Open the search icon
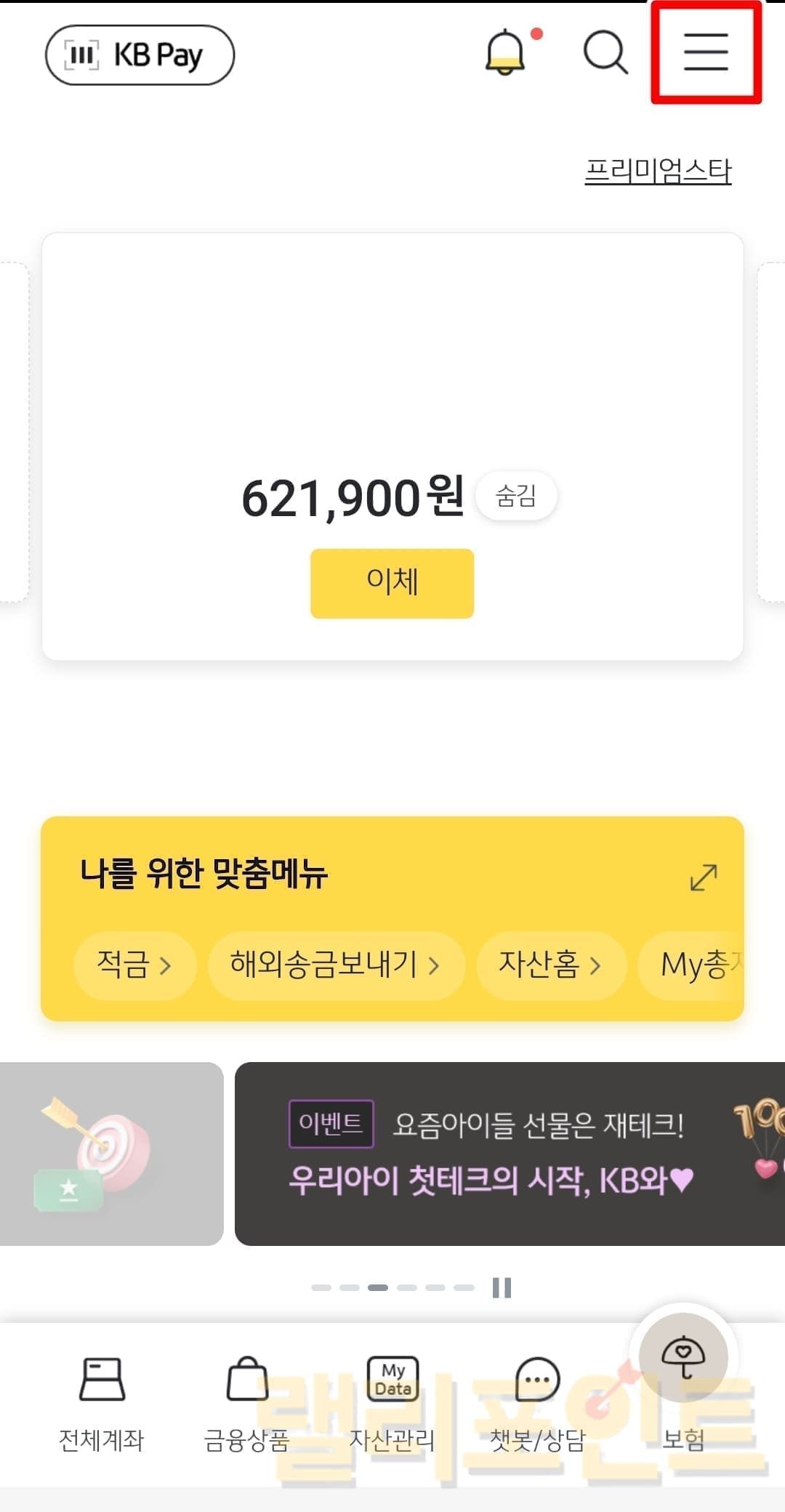 [605, 52]
